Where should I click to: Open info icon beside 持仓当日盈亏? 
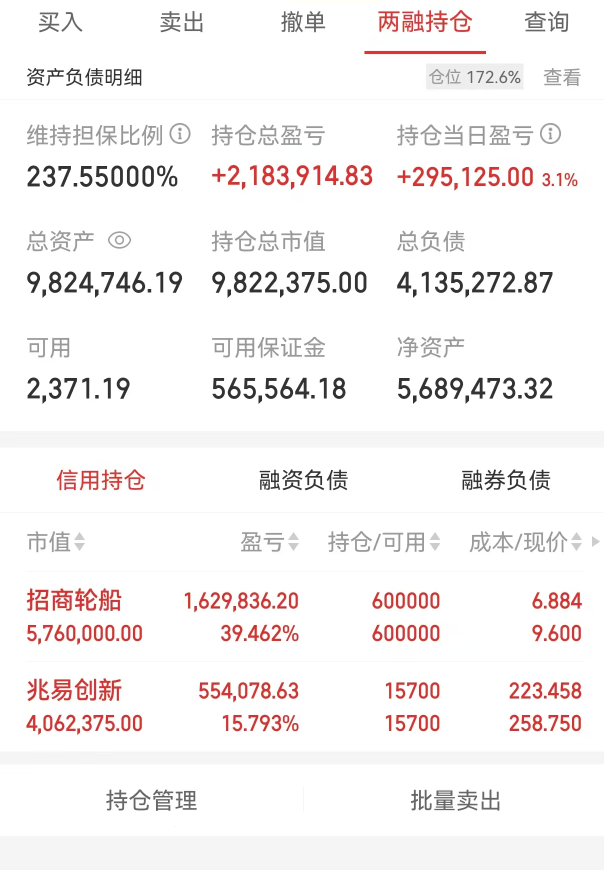(x=550, y=133)
